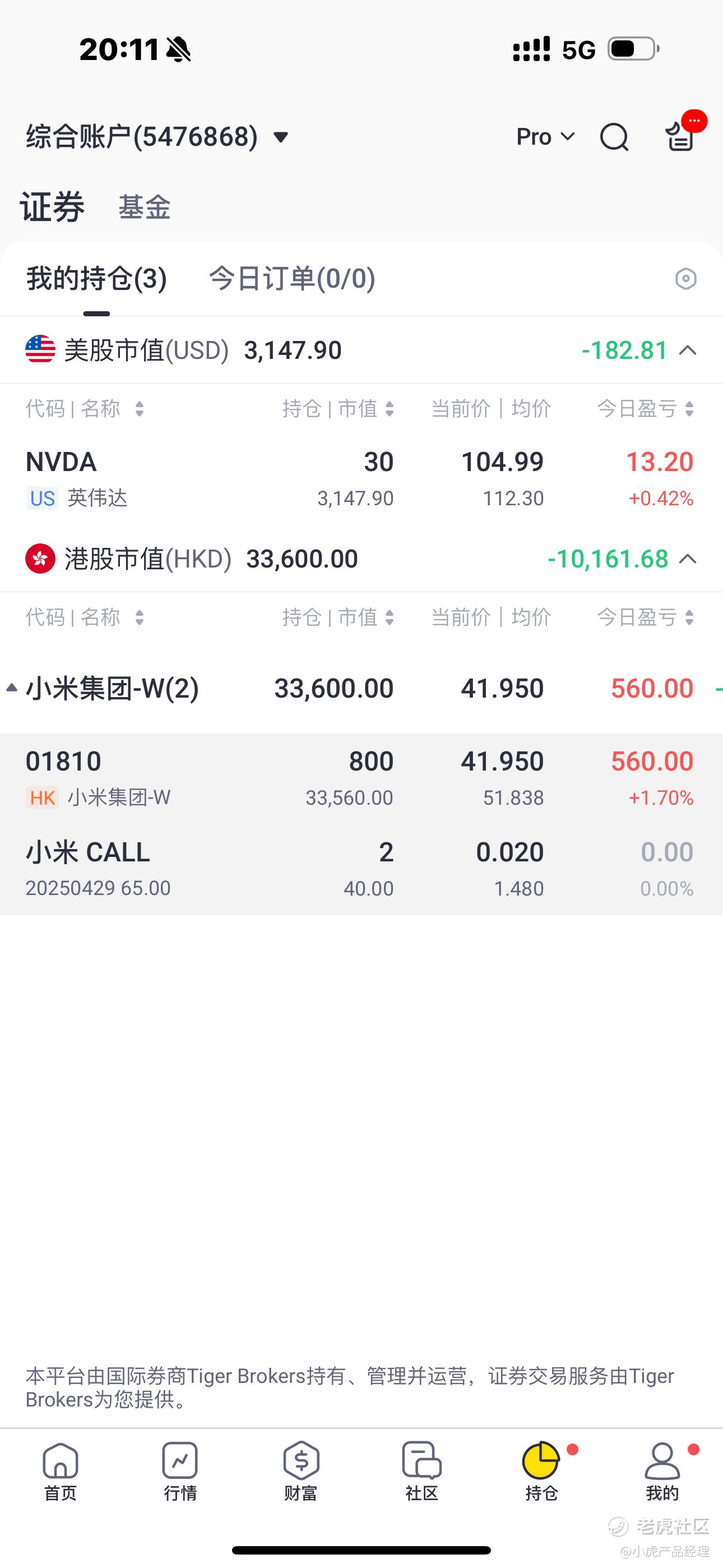The image size is (723, 1568).
Task: Open the account selector dropdown 综合账户
Action: pos(157,136)
